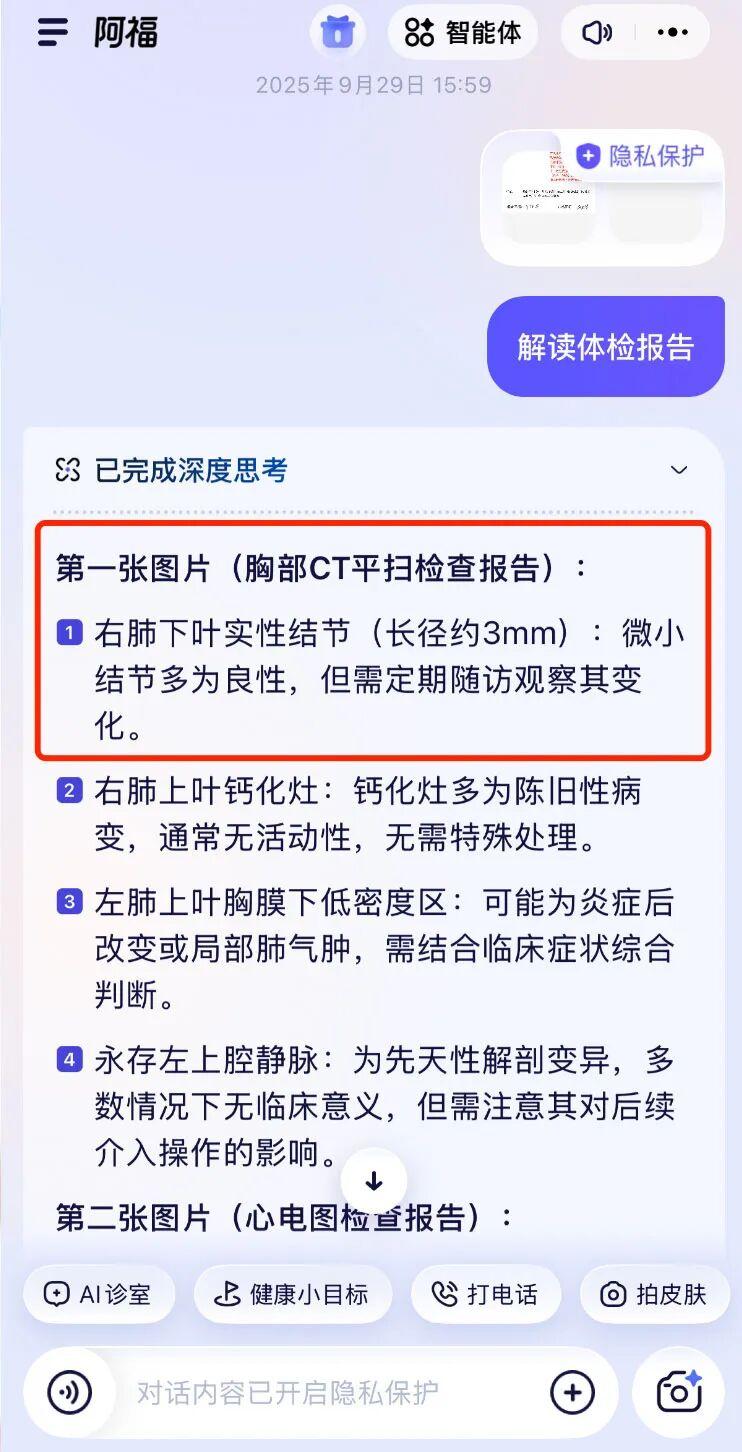Open the gift box icon
The height and width of the screenshot is (1452, 742).
[x=338, y=32]
